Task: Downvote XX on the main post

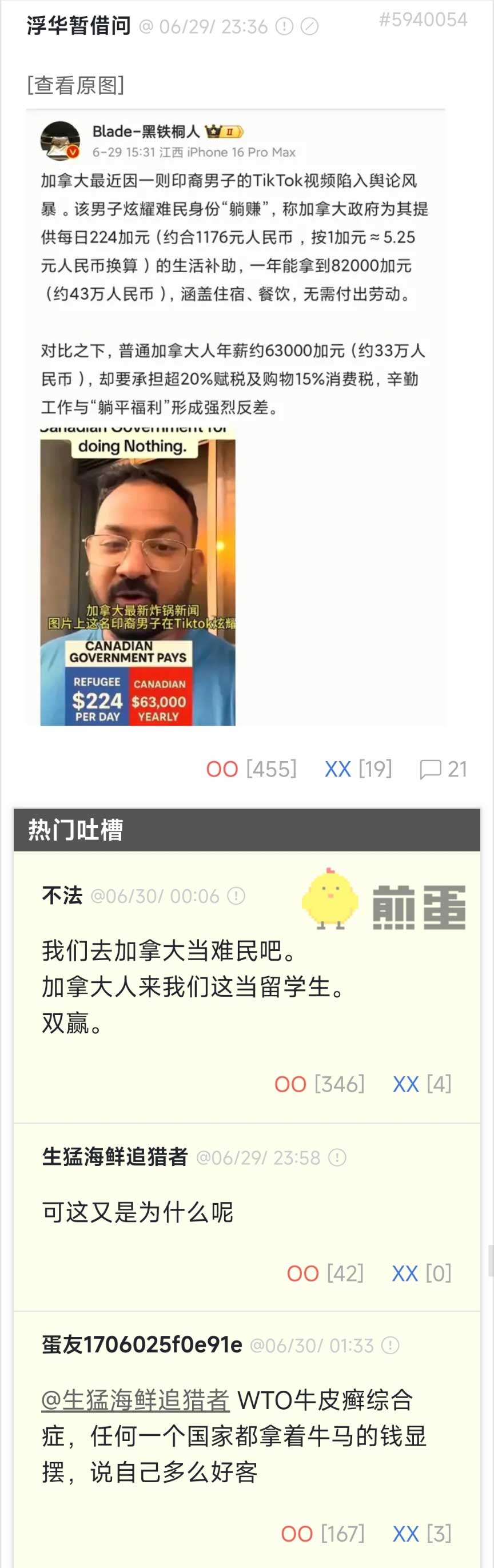Action: 338,769
